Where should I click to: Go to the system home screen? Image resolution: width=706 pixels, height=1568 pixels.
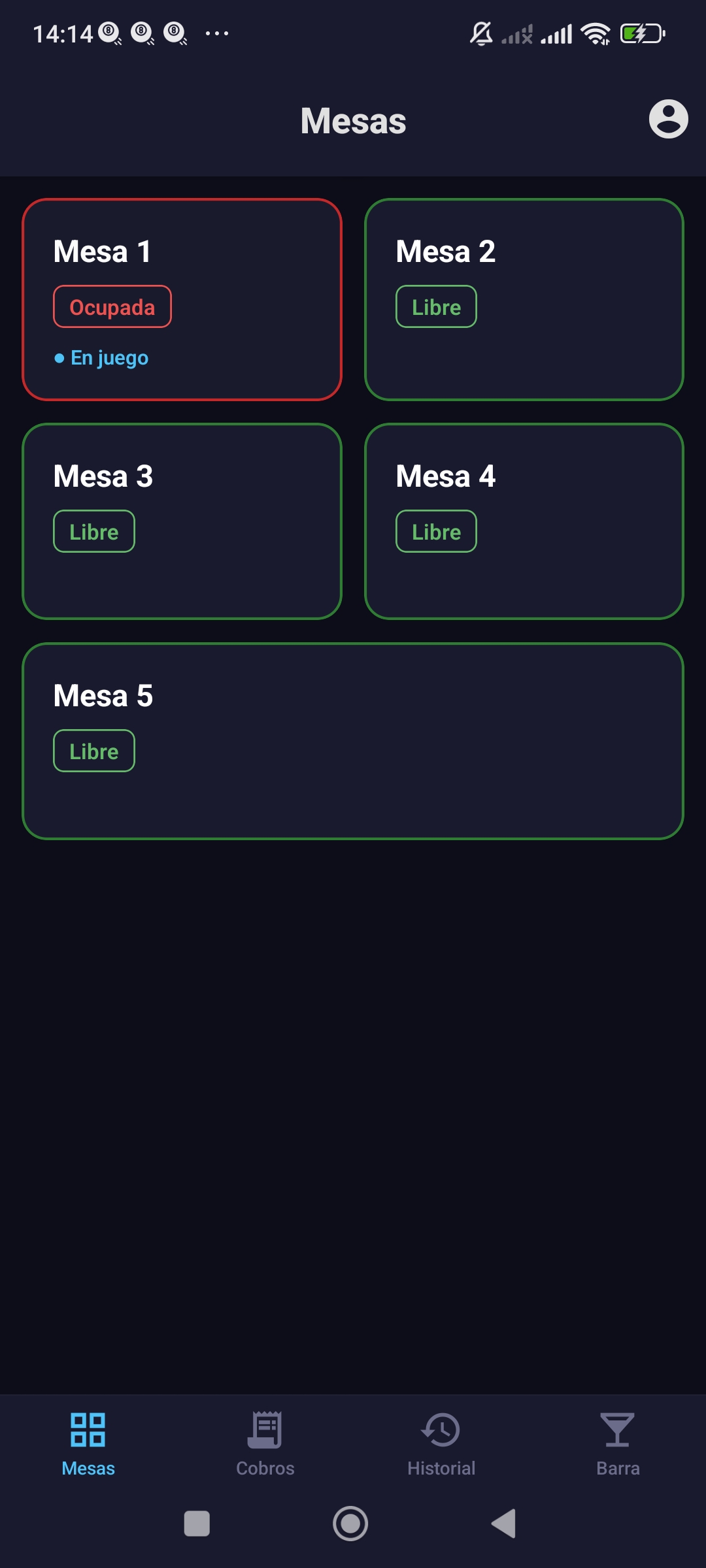(x=350, y=1524)
